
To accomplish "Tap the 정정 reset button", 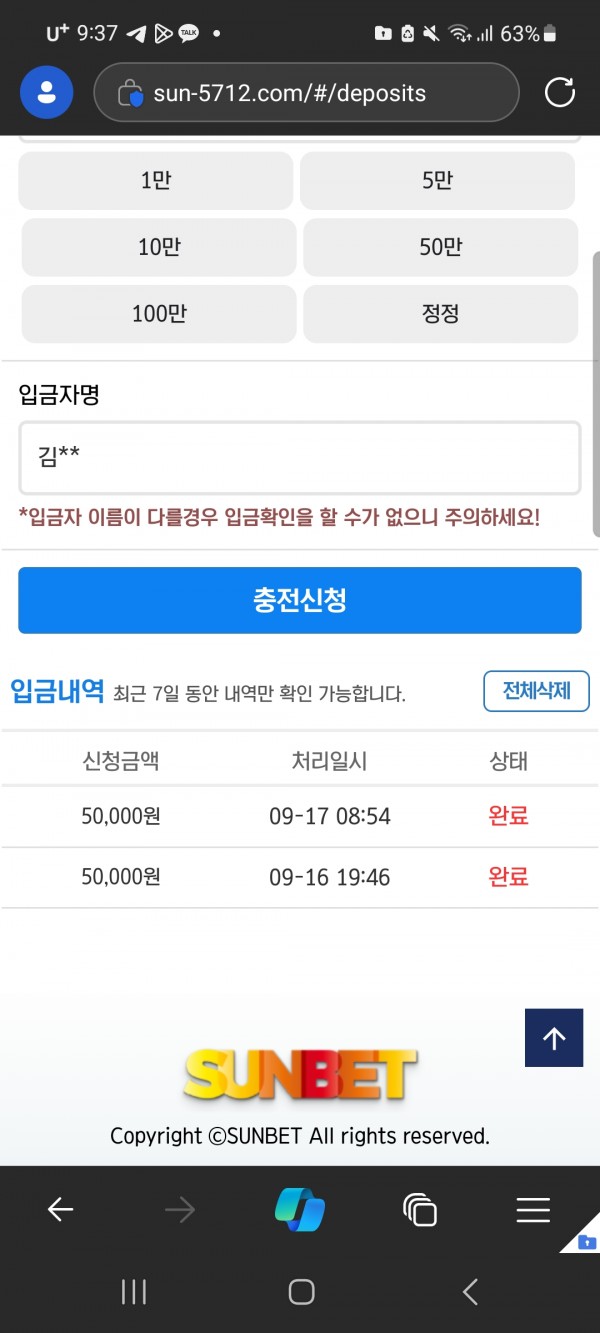I will click(441, 314).
